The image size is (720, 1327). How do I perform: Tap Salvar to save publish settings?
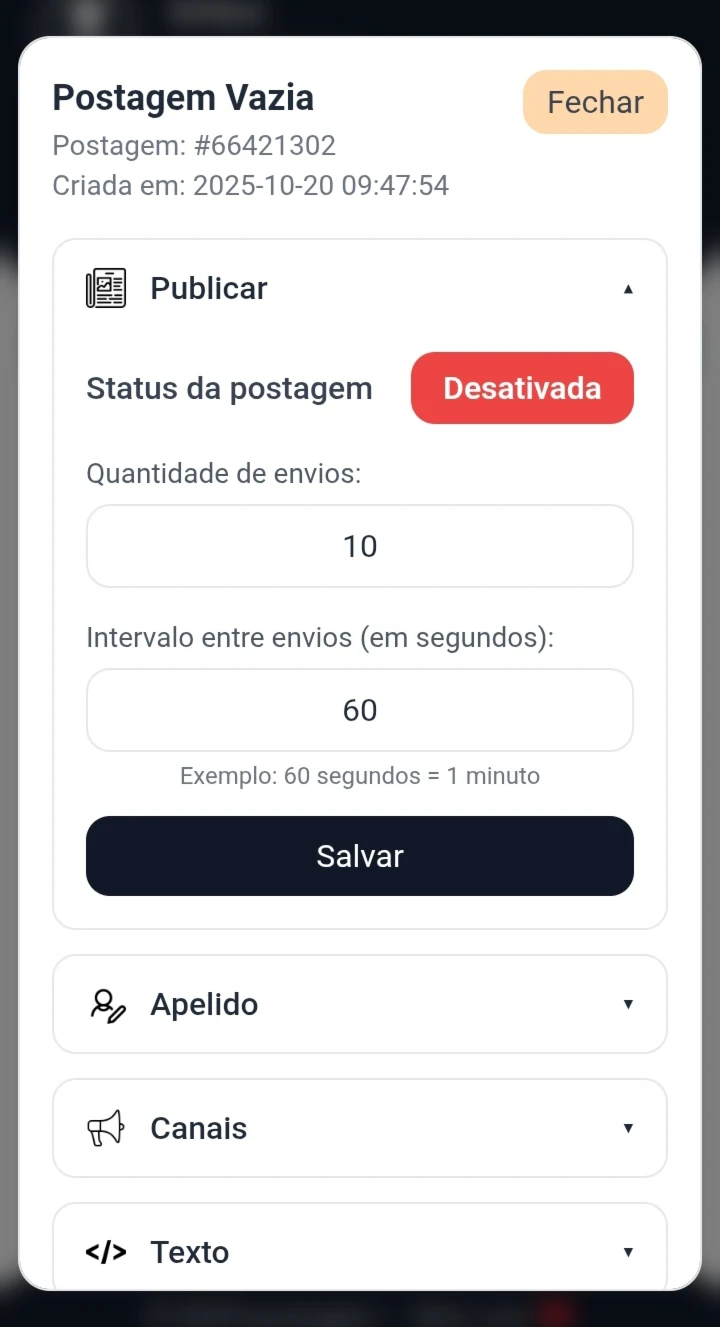coord(359,856)
